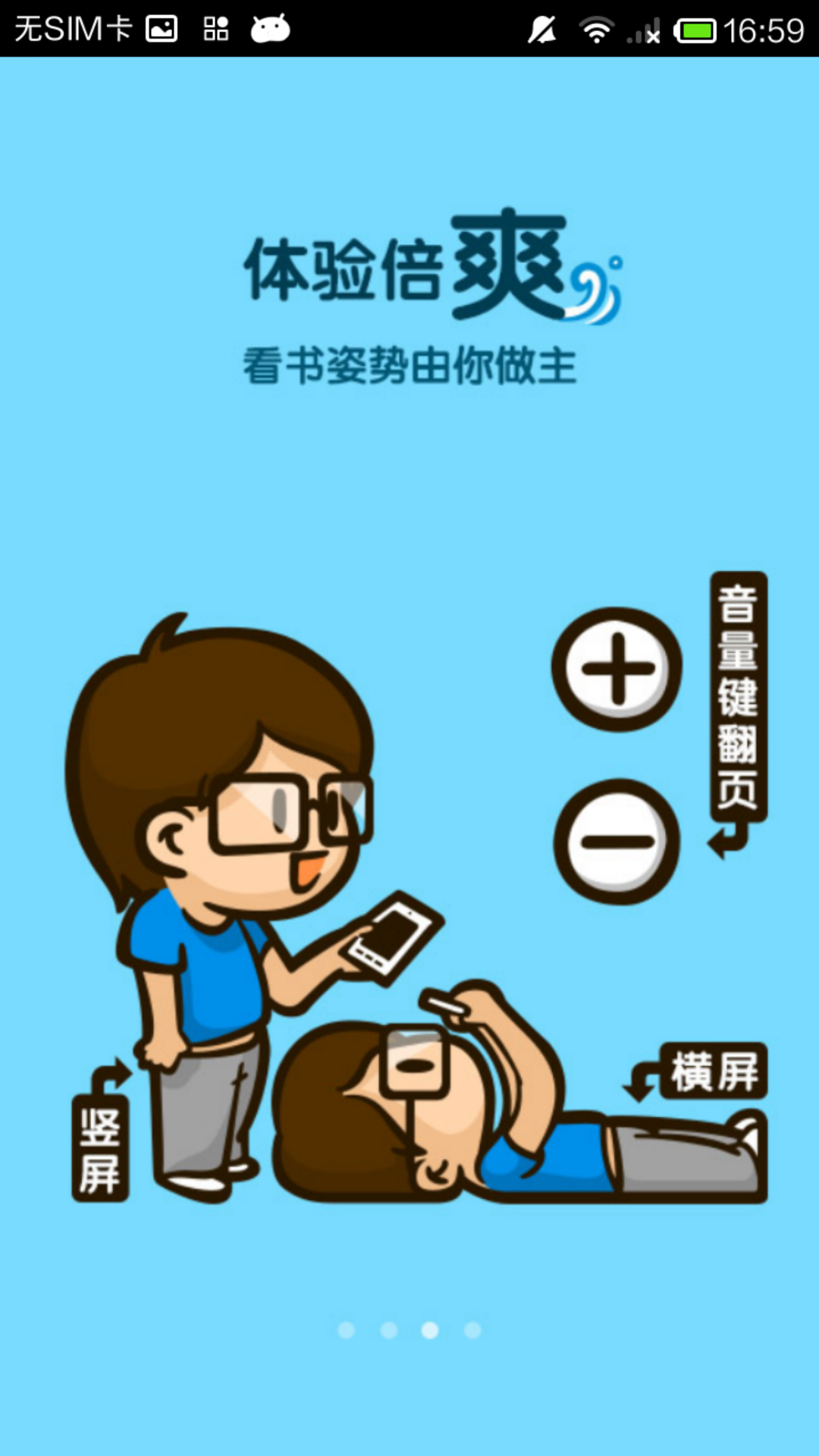Screen dimensions: 819x1456
Task: Select the second page indicator dot
Action: click(x=389, y=1330)
